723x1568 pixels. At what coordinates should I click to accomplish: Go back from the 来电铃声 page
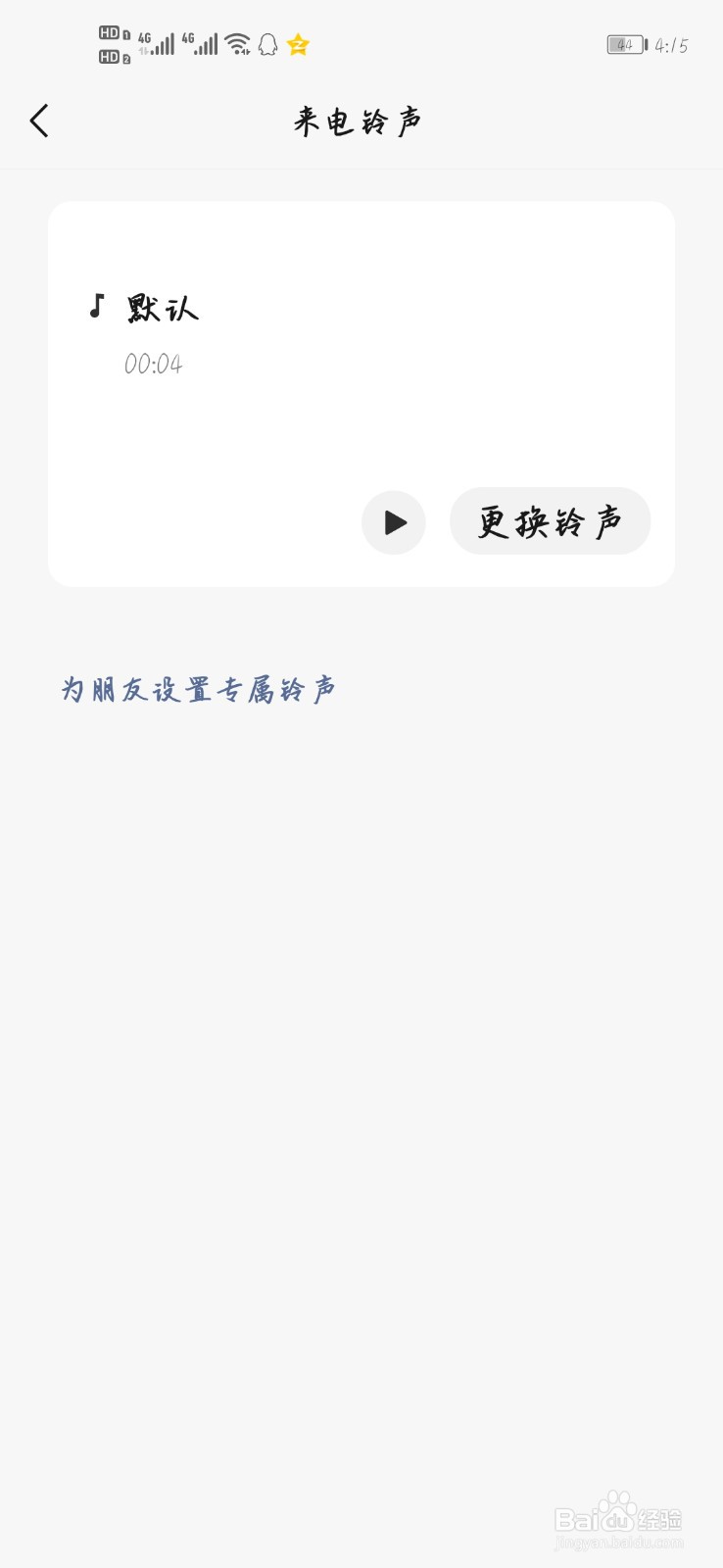click(x=39, y=122)
